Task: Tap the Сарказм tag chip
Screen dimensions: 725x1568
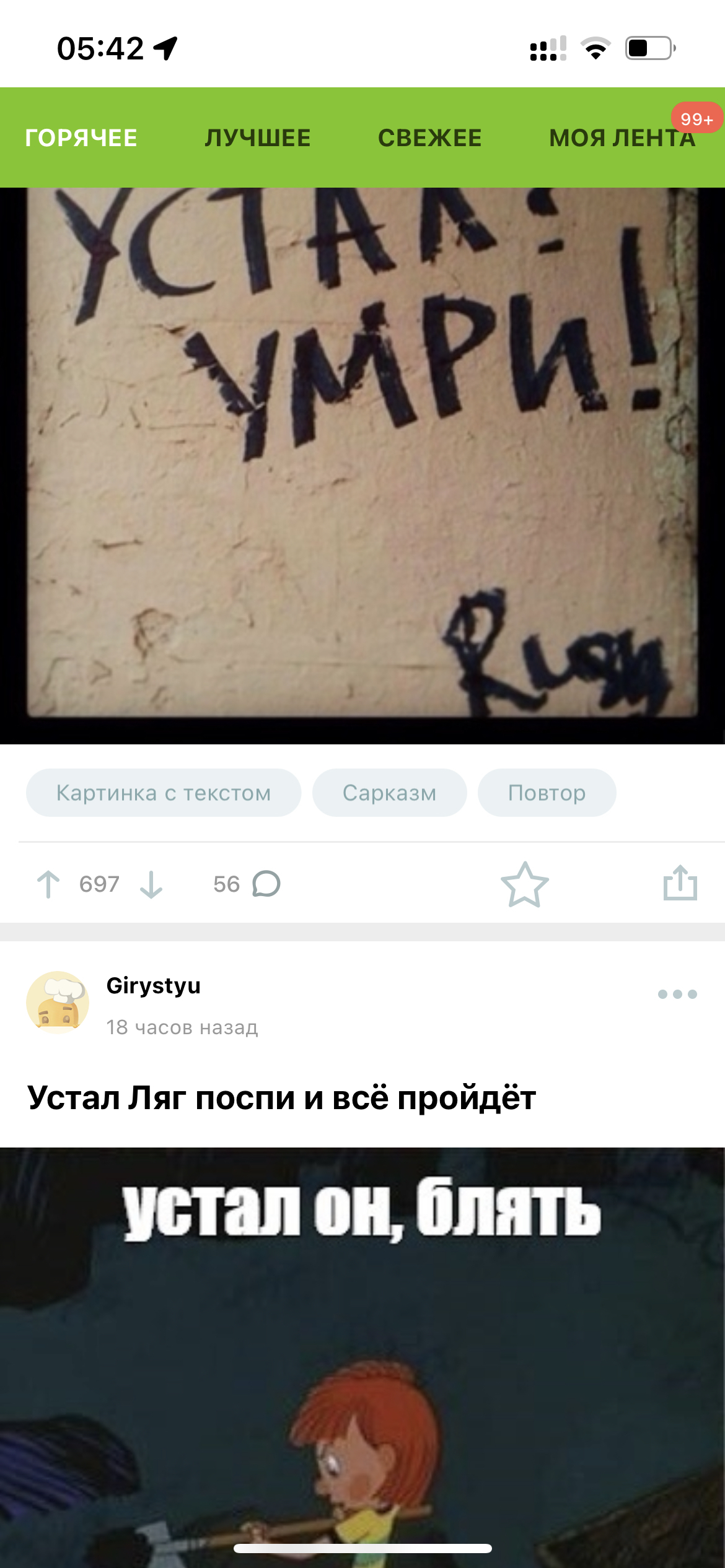Action: tap(389, 793)
